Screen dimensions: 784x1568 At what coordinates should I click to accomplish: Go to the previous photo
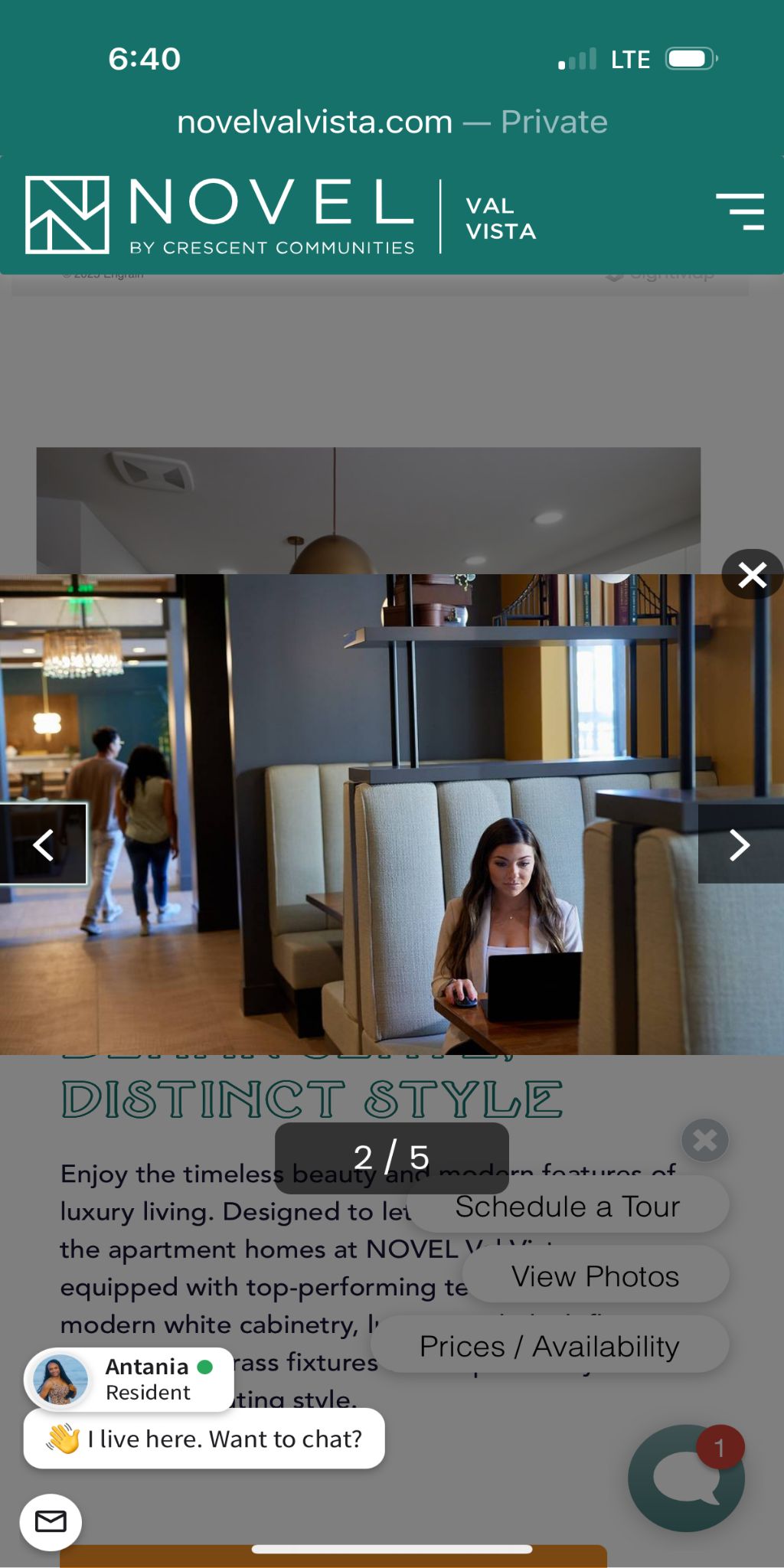click(x=44, y=844)
